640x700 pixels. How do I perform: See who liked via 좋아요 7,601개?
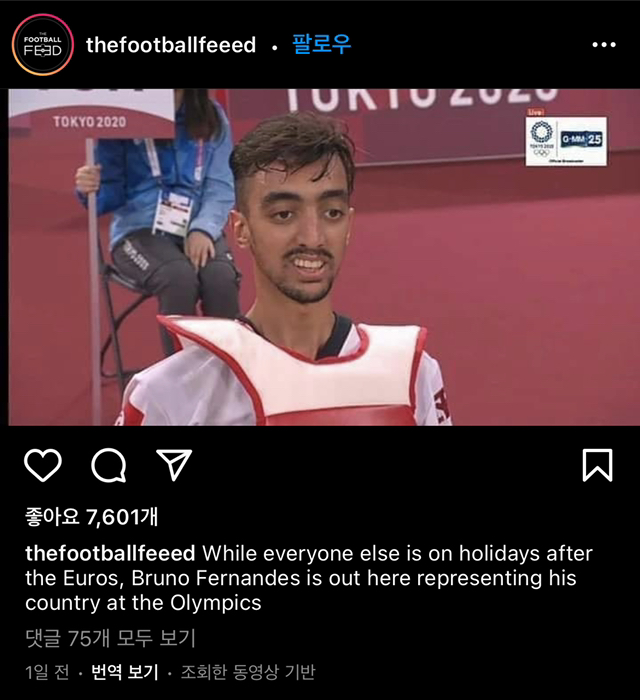pos(92,517)
